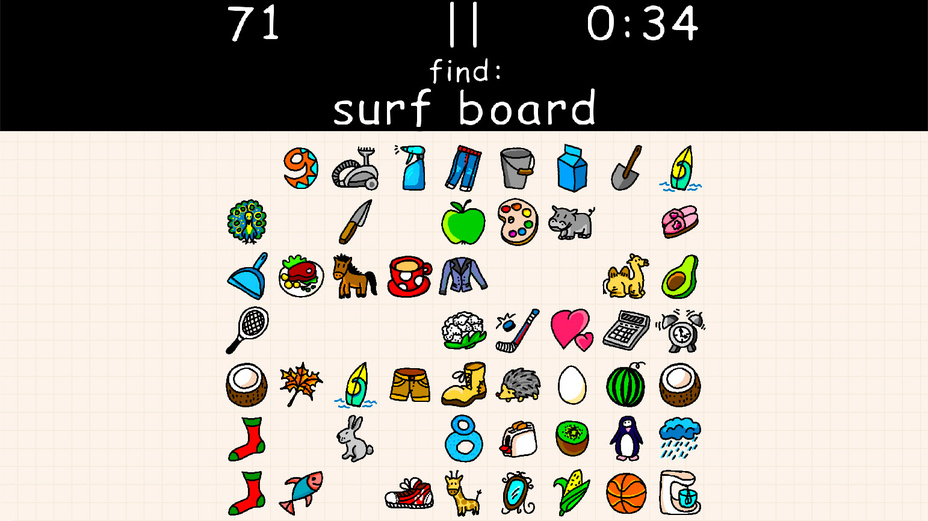The width and height of the screenshot is (928, 521).
Task: Tap the milk carton
Action: [x=572, y=168]
